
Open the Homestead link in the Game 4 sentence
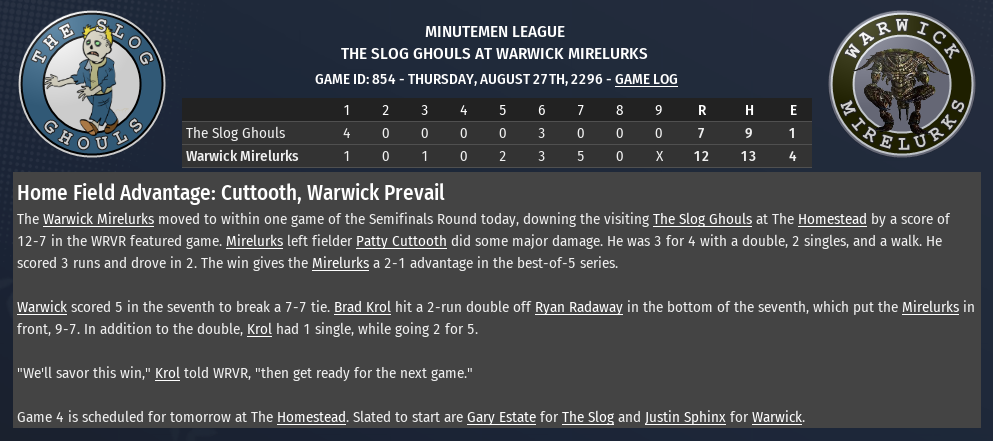311,417
